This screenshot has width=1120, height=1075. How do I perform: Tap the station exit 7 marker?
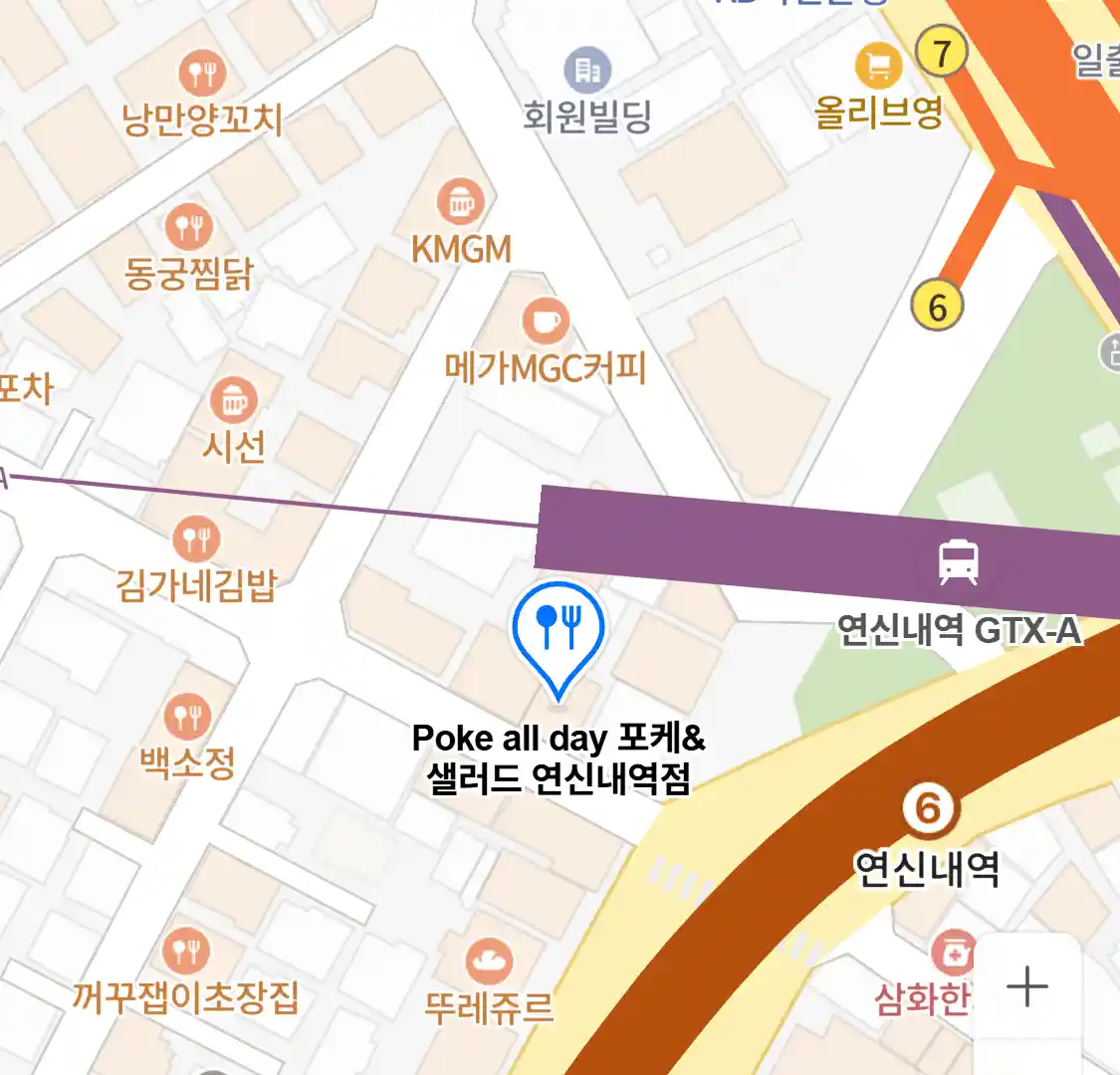(x=941, y=54)
